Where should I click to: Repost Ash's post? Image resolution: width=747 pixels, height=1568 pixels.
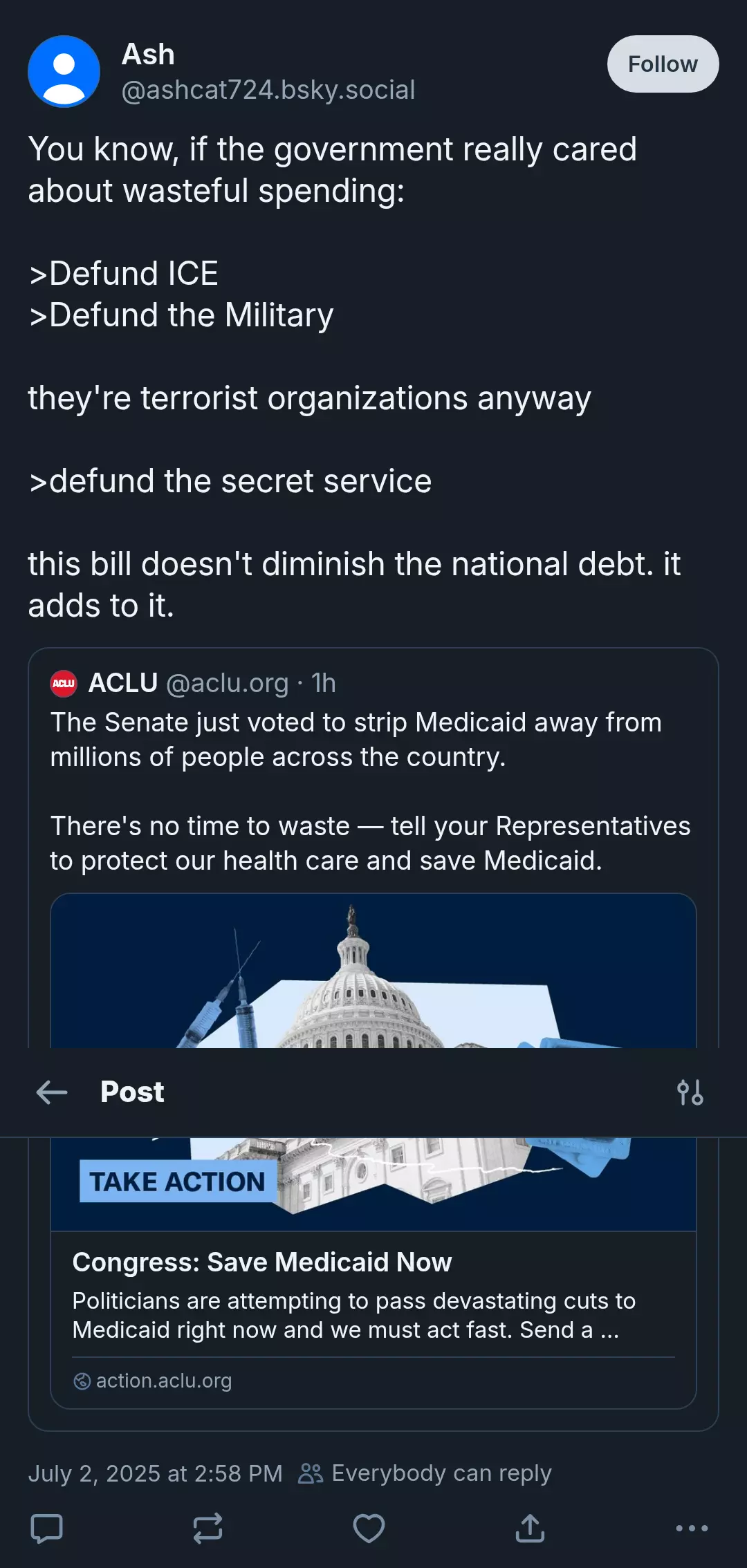pyautogui.click(x=207, y=1529)
